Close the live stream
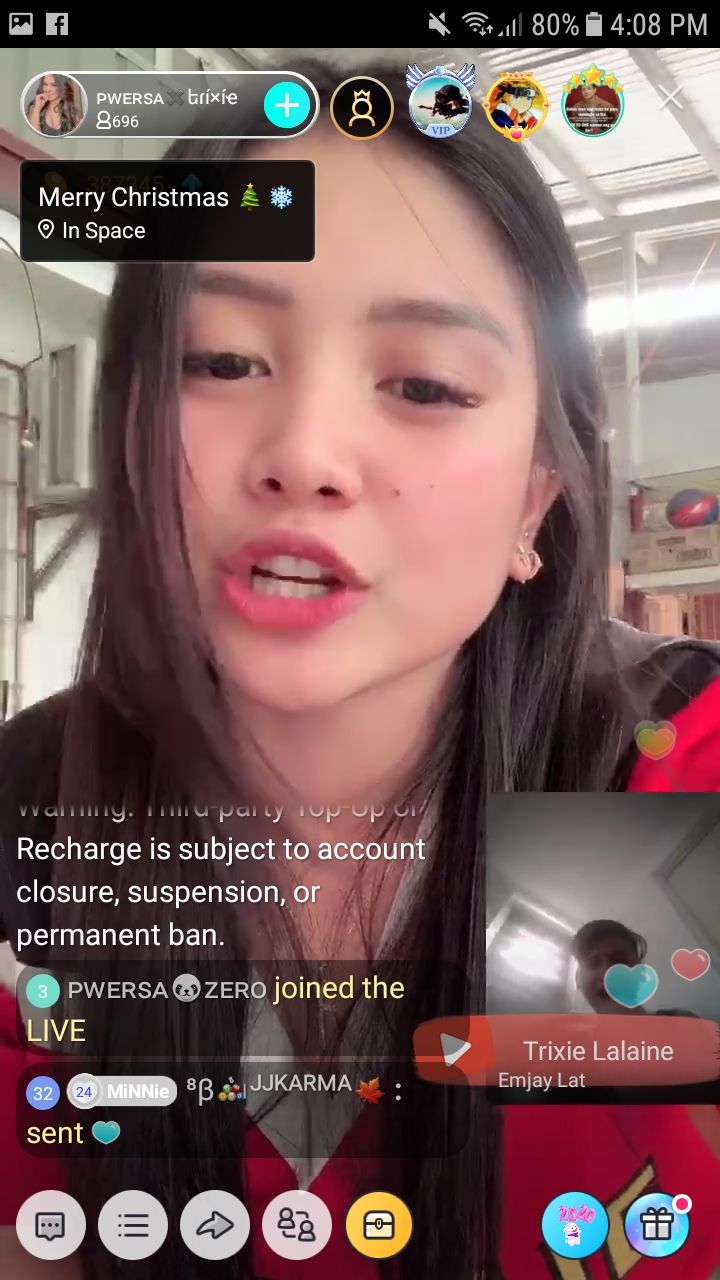720x1280 pixels. pyautogui.click(x=670, y=98)
